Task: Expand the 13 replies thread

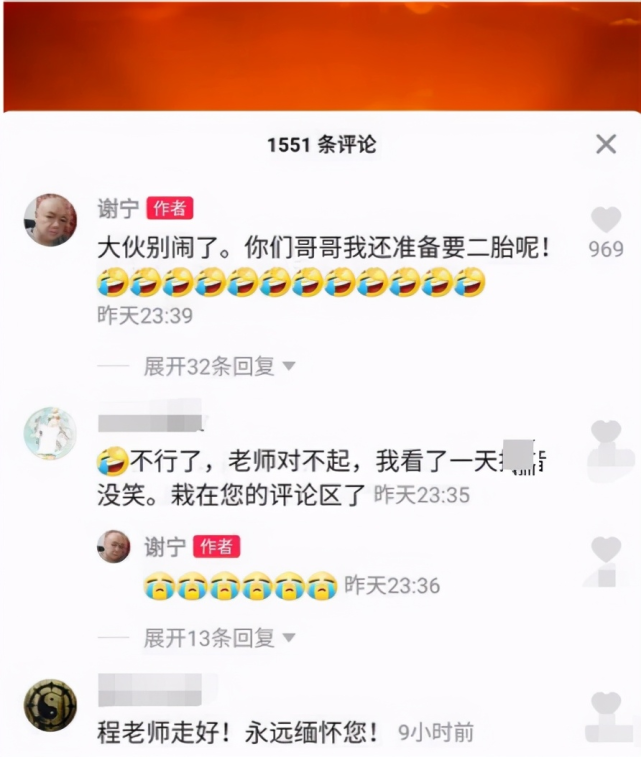Action: pos(219,637)
